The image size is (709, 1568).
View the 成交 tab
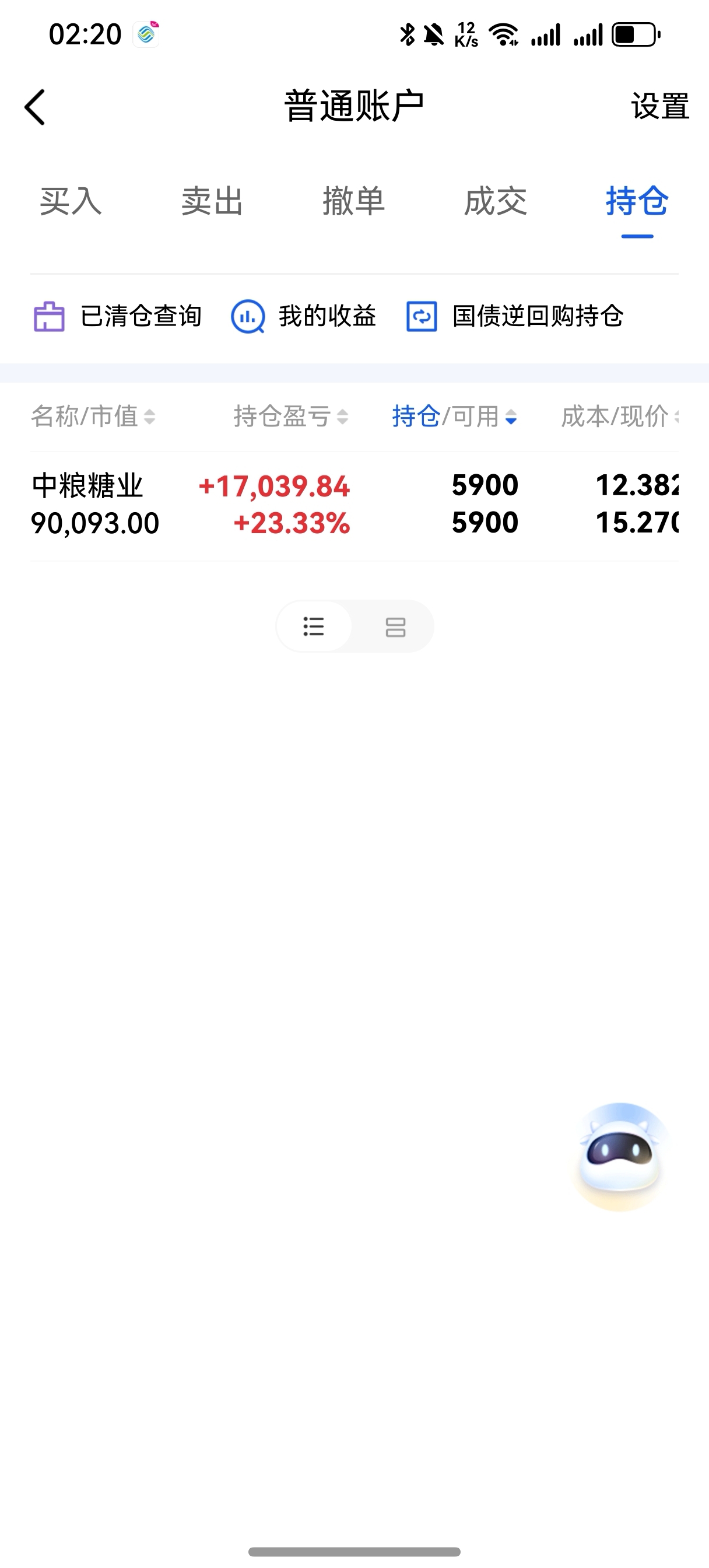pos(496,201)
